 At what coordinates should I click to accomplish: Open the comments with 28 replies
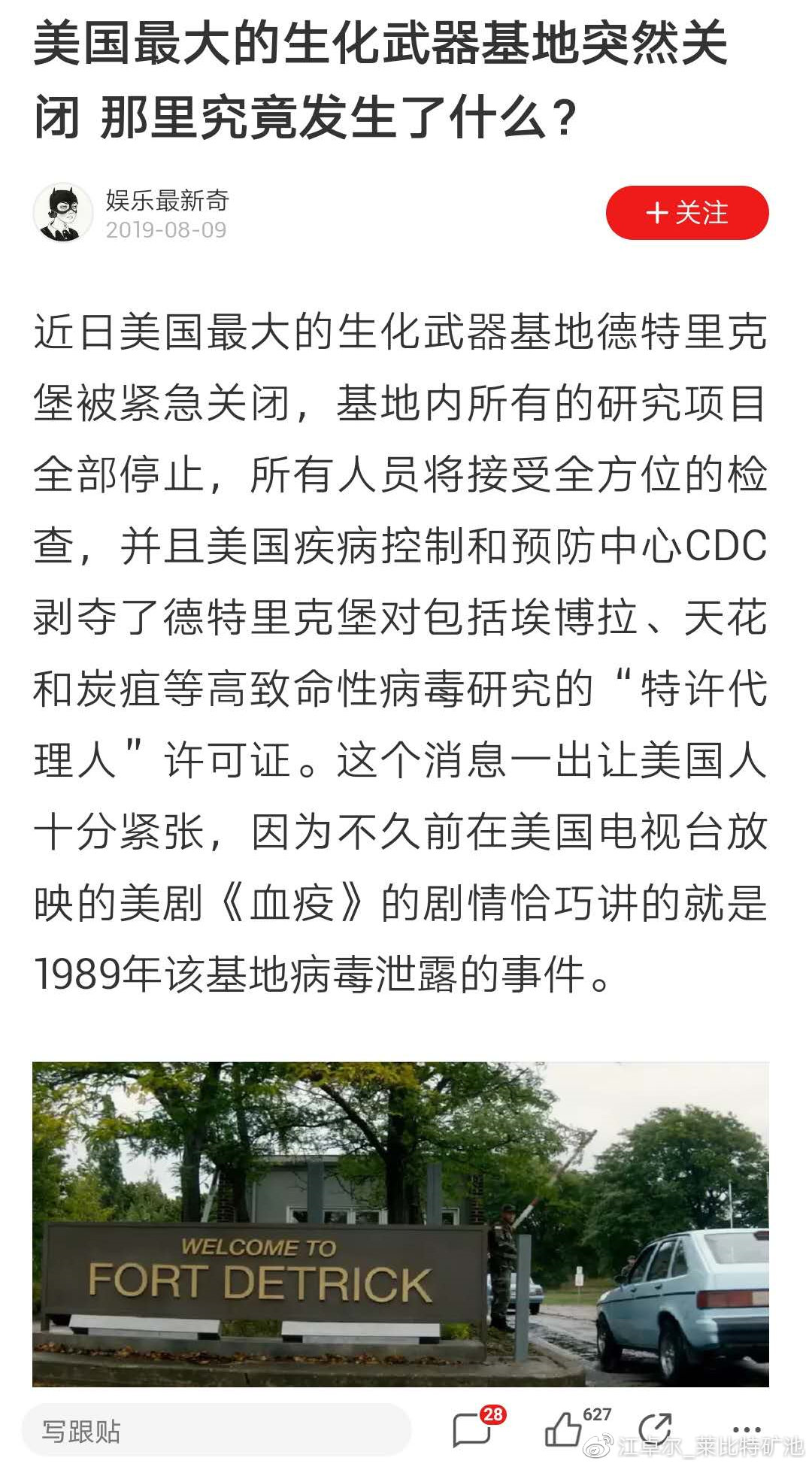pos(473,1429)
